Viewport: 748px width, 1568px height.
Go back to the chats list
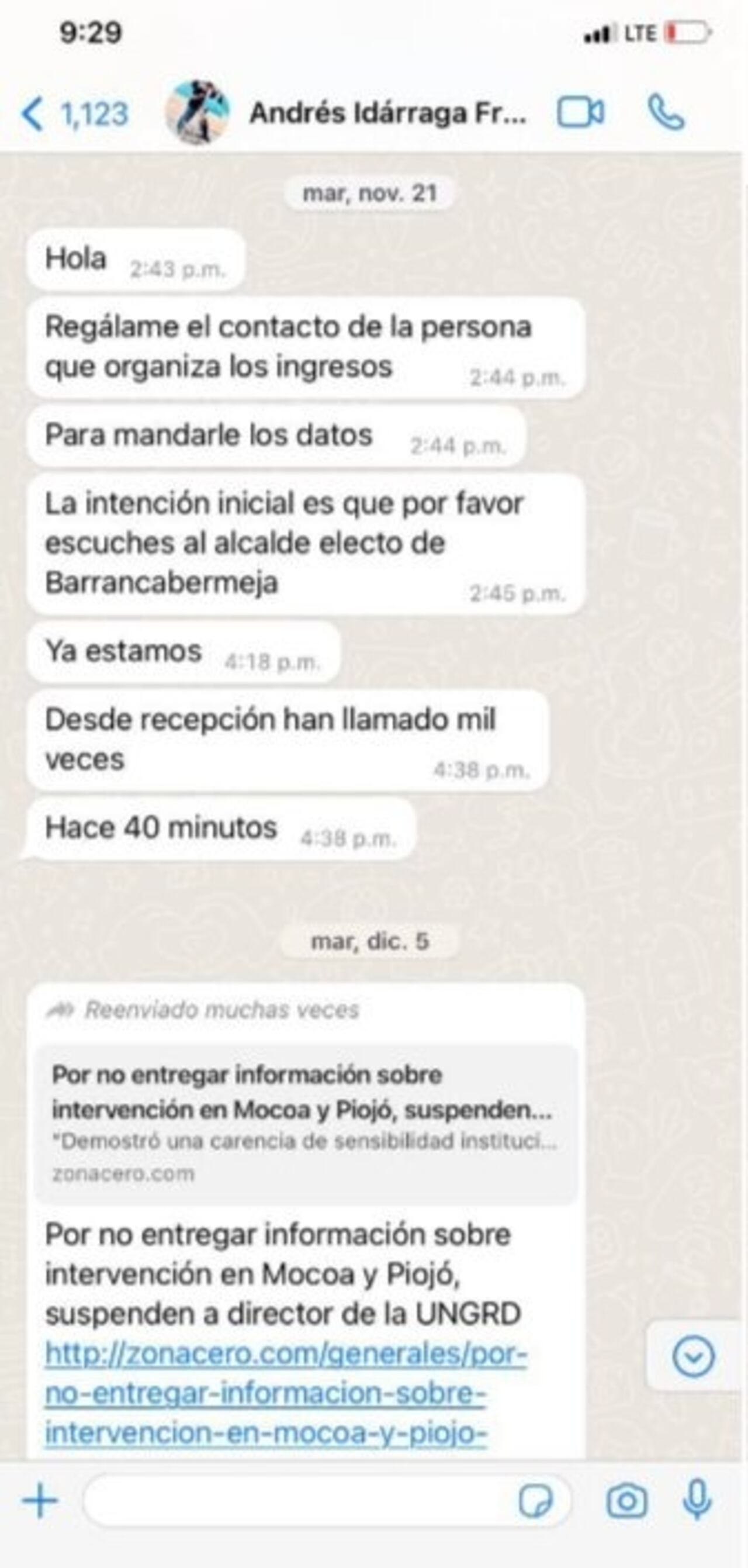(74, 113)
